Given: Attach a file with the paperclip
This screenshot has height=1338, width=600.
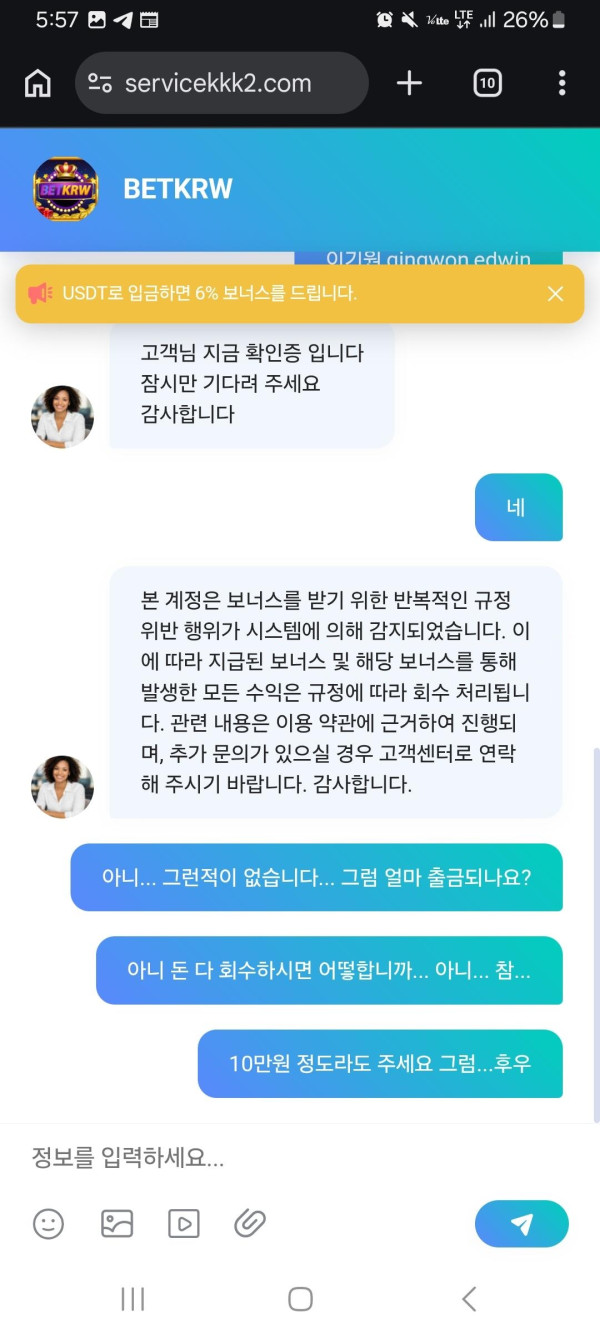Looking at the screenshot, I should (x=249, y=1223).
